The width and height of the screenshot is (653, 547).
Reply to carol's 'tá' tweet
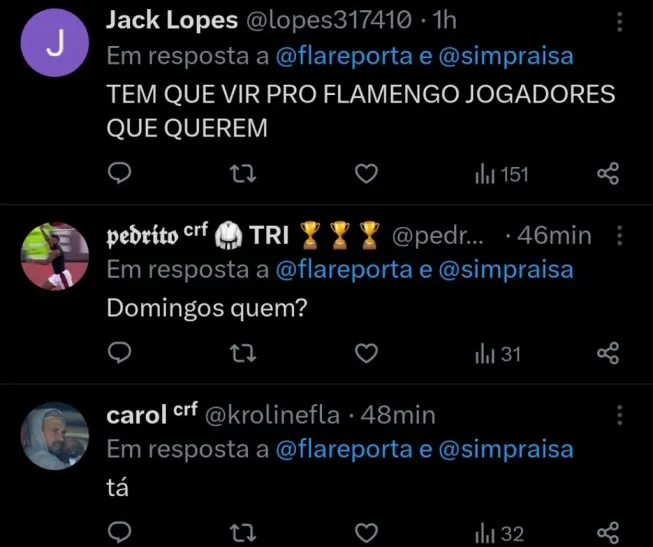click(120, 532)
